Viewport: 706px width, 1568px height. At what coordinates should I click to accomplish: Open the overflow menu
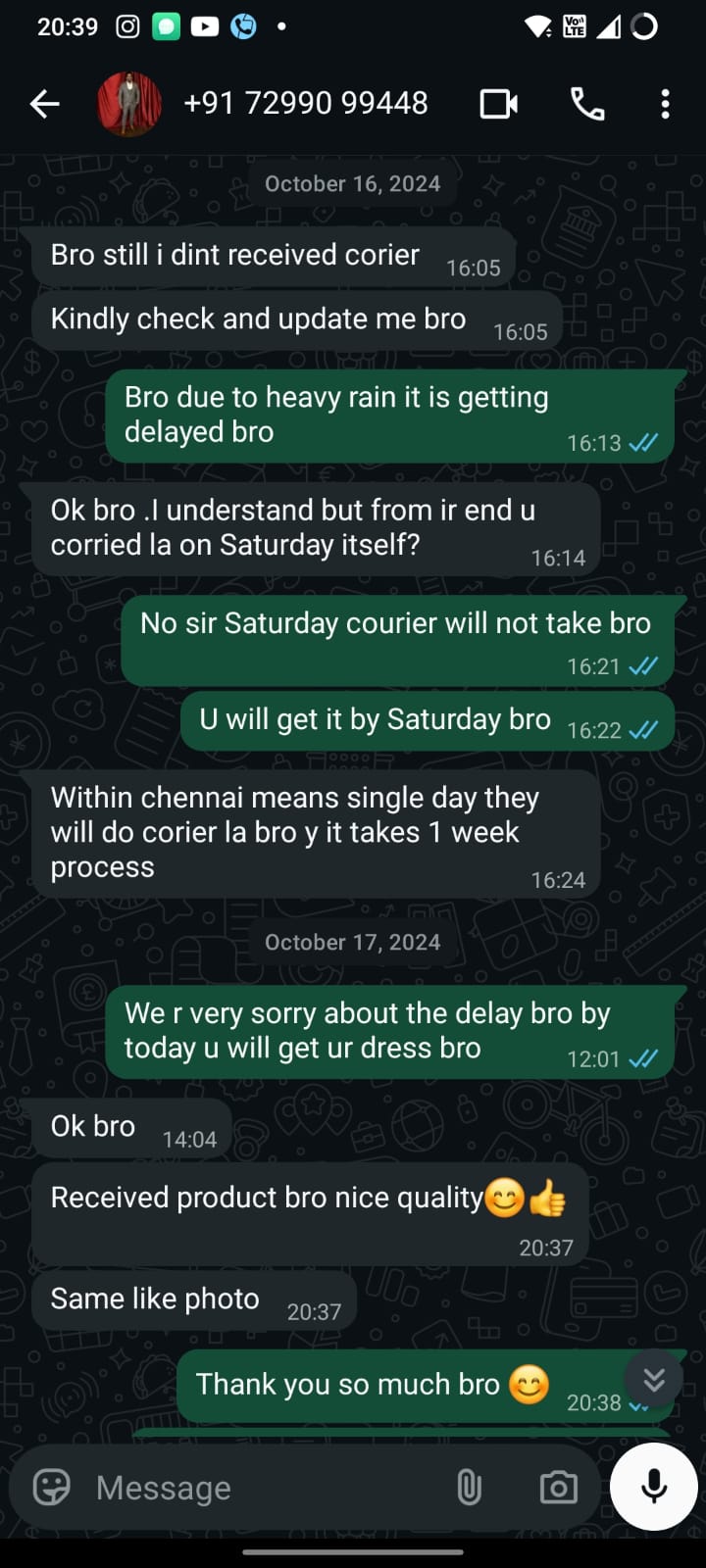click(x=665, y=103)
